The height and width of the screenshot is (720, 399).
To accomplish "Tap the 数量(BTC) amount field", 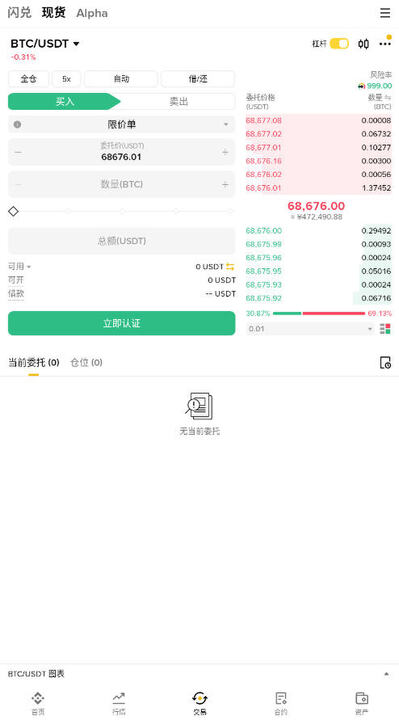I will click(122, 184).
